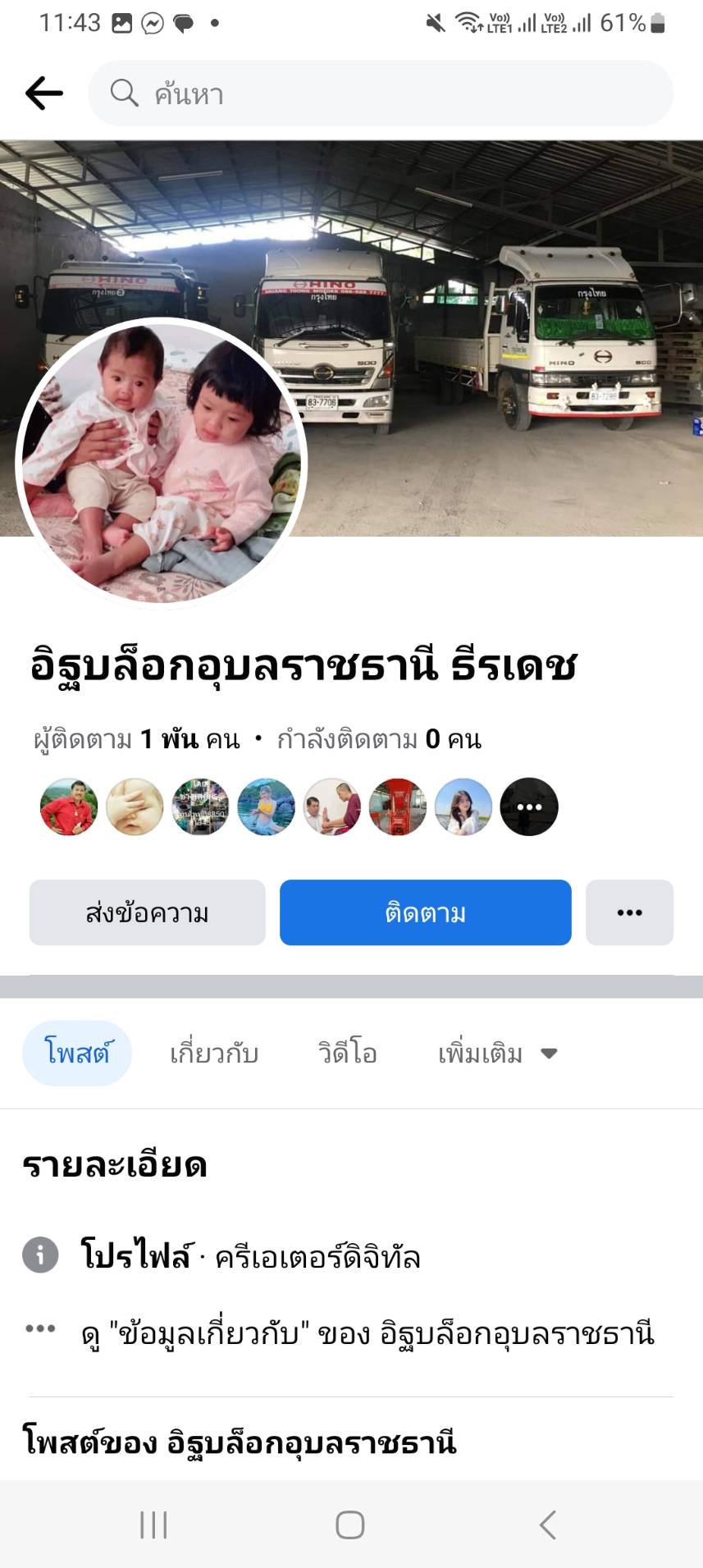Switch to the โพสต์ tab
The width and height of the screenshot is (703, 1568).
pos(77,1053)
